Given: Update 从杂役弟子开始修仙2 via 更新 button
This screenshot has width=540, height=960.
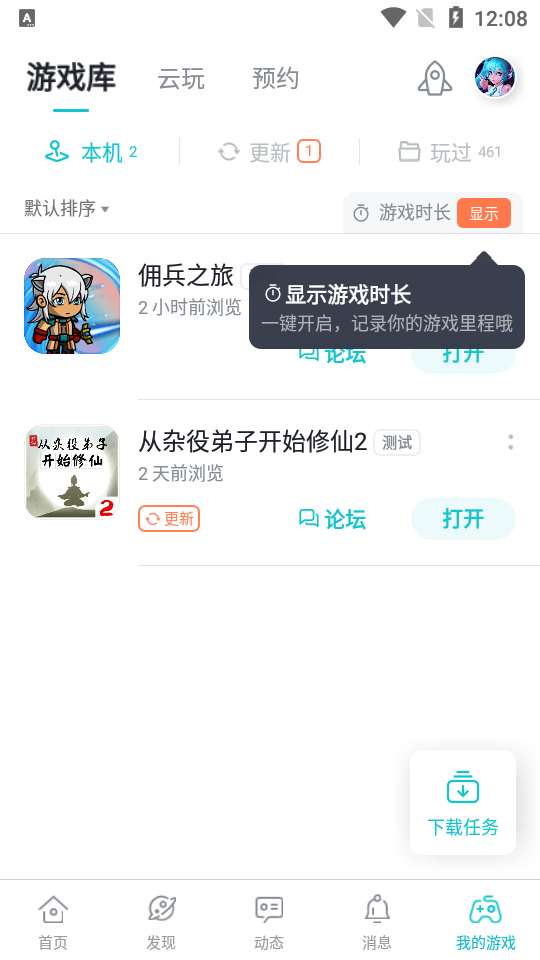Looking at the screenshot, I should [169, 519].
